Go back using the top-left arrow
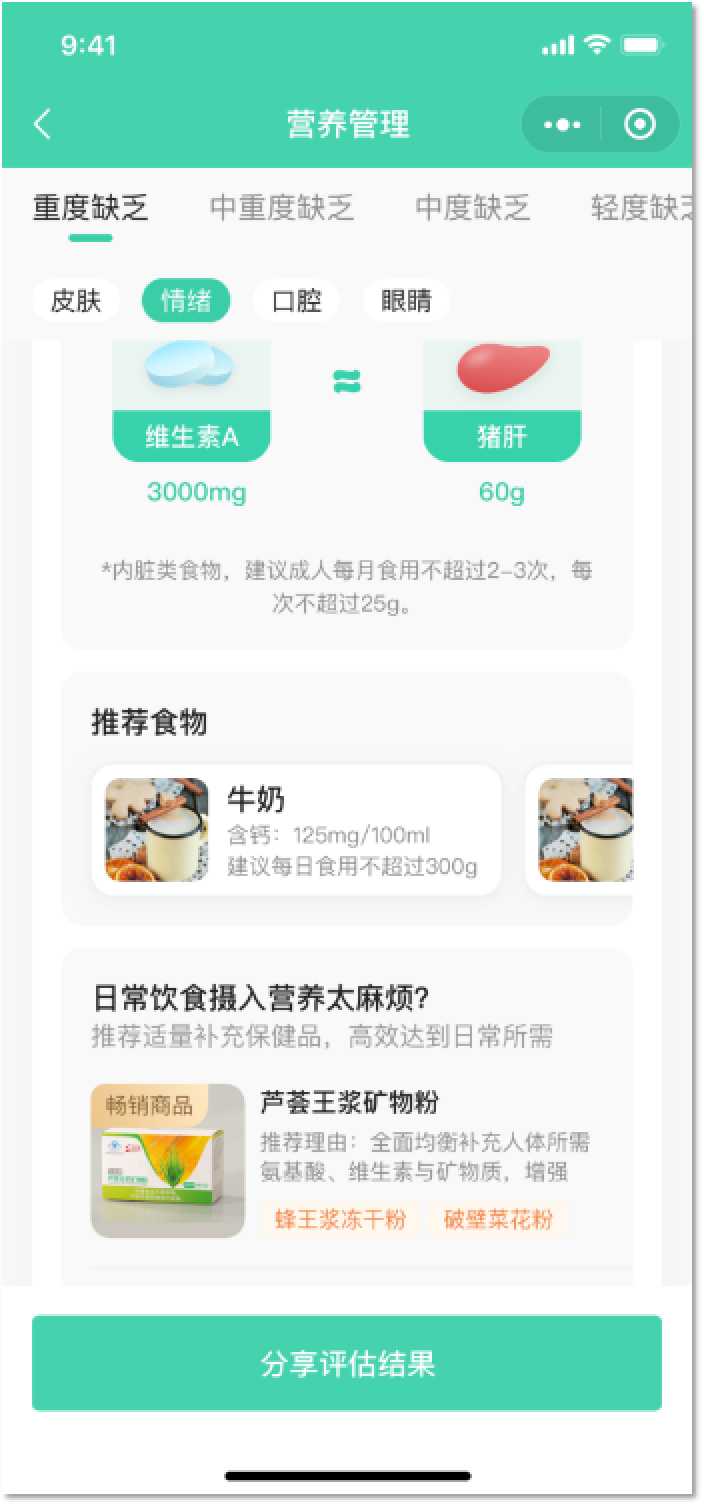Screen dimensions: 704x1508 (x=42, y=125)
